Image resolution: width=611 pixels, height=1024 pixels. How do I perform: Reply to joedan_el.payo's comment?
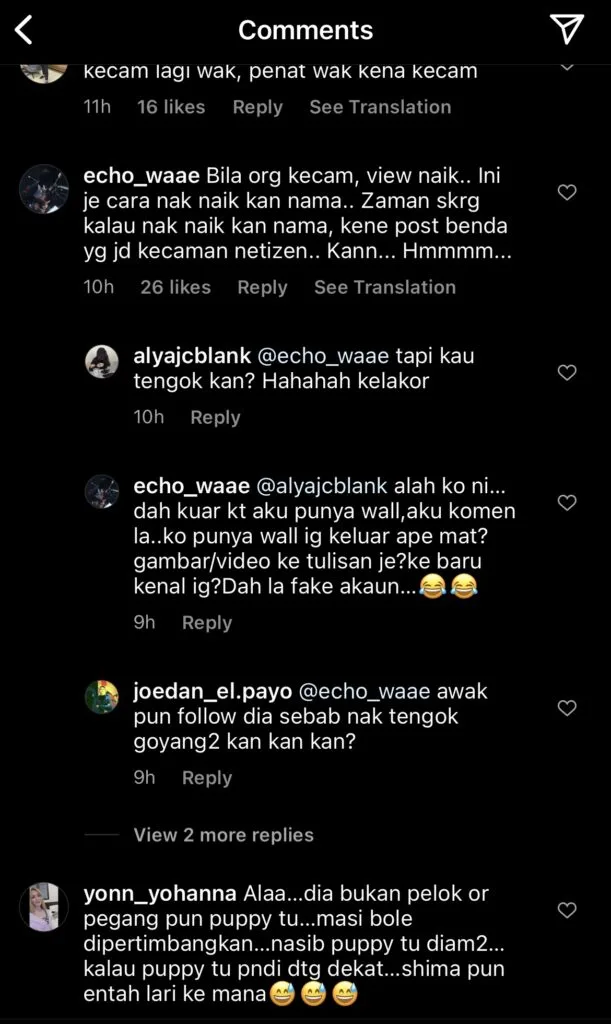[206, 777]
